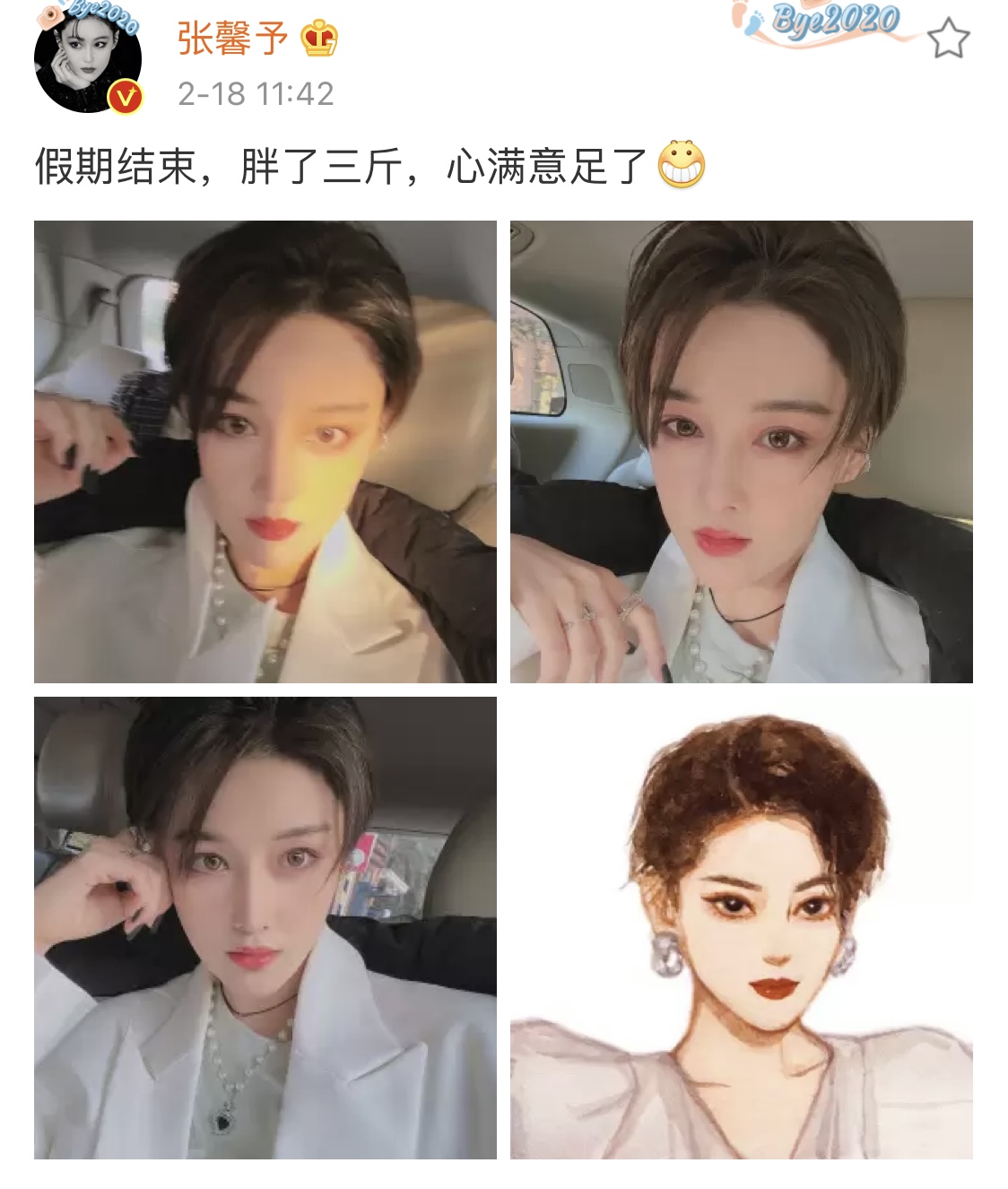The height and width of the screenshot is (1189, 1008).
Task: Open the poster's profile avatar
Action: tap(88, 59)
